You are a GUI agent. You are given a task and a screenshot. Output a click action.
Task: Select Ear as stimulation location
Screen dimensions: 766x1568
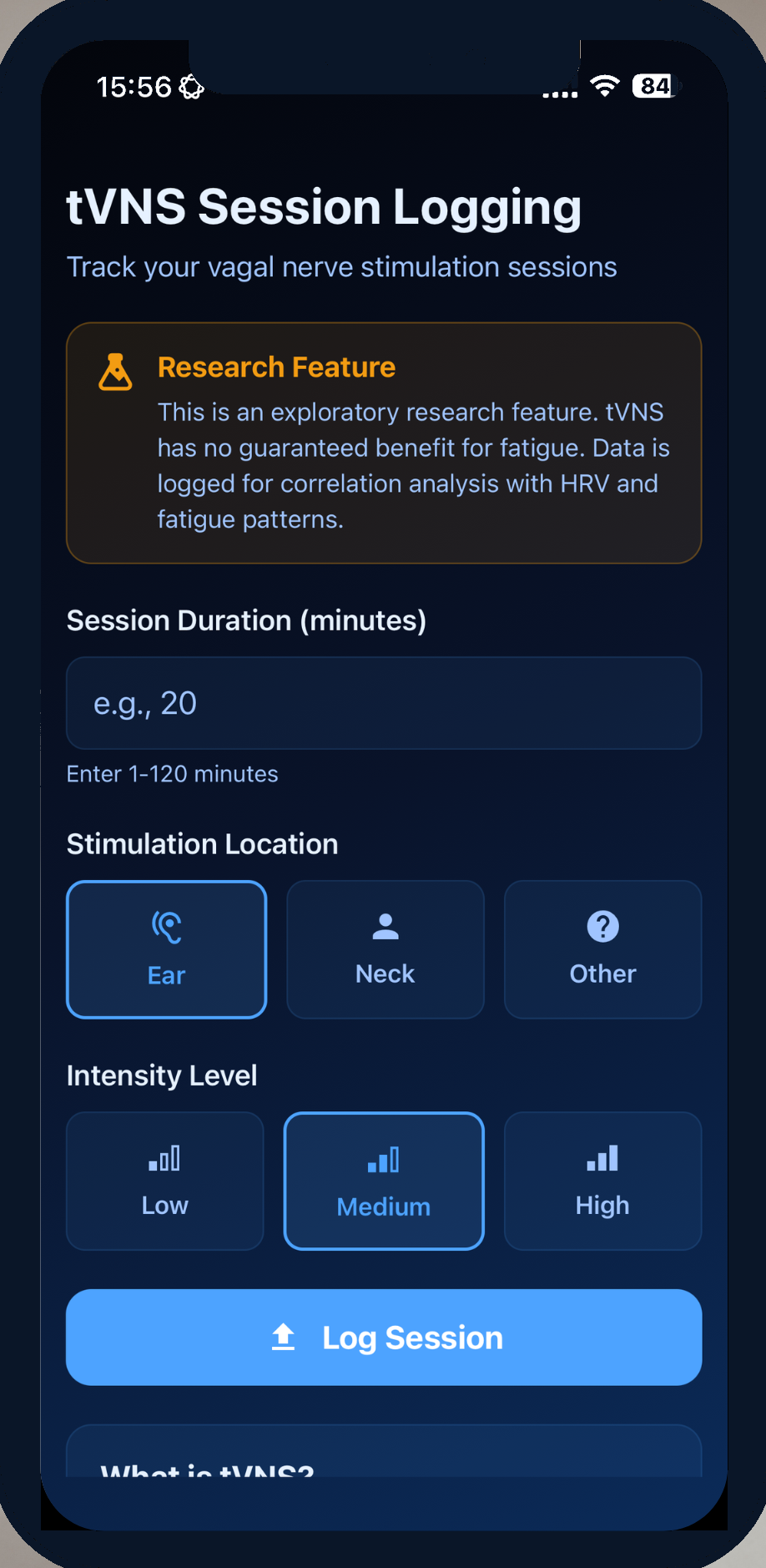[x=167, y=949]
